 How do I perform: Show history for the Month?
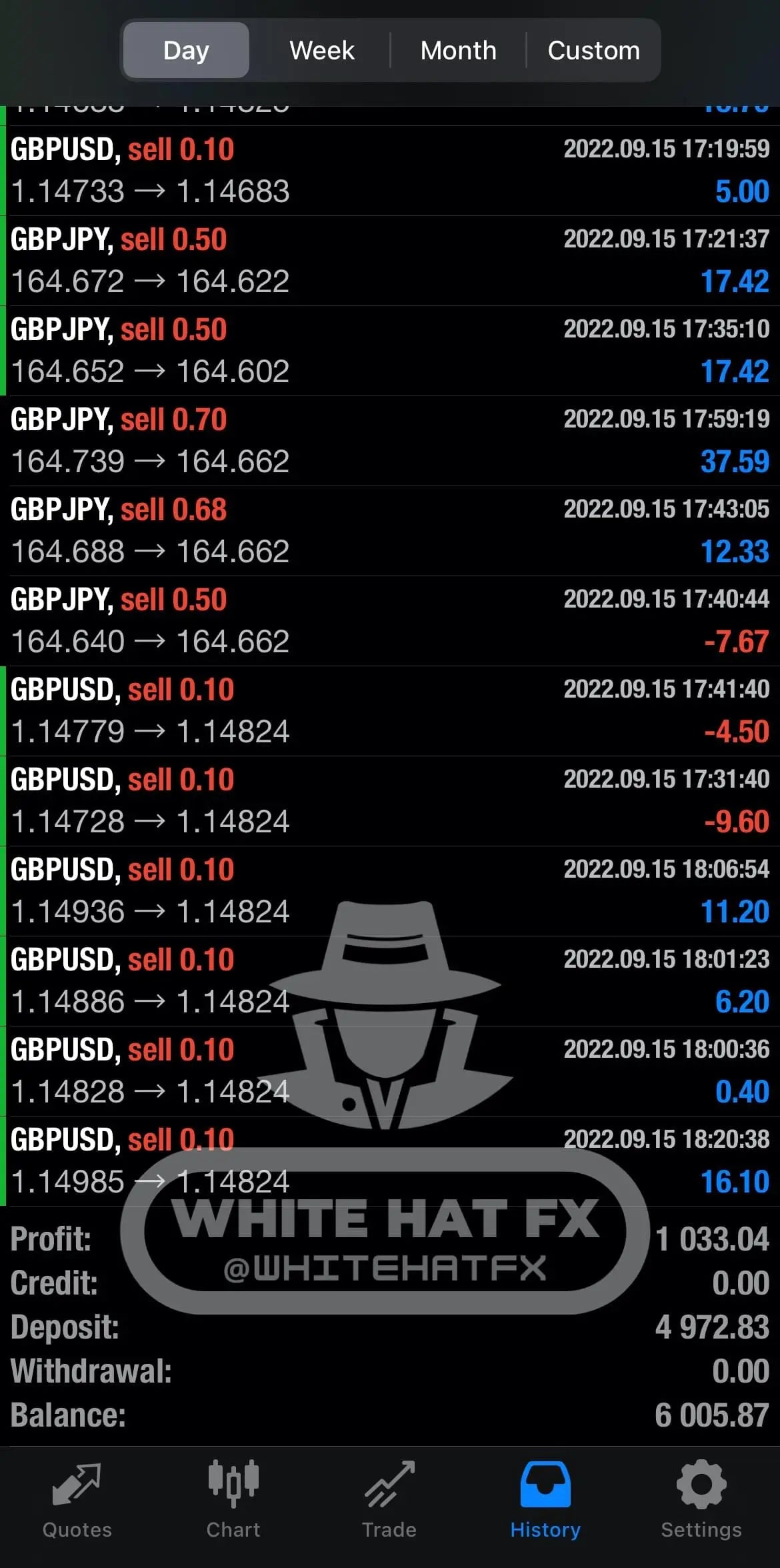point(458,51)
